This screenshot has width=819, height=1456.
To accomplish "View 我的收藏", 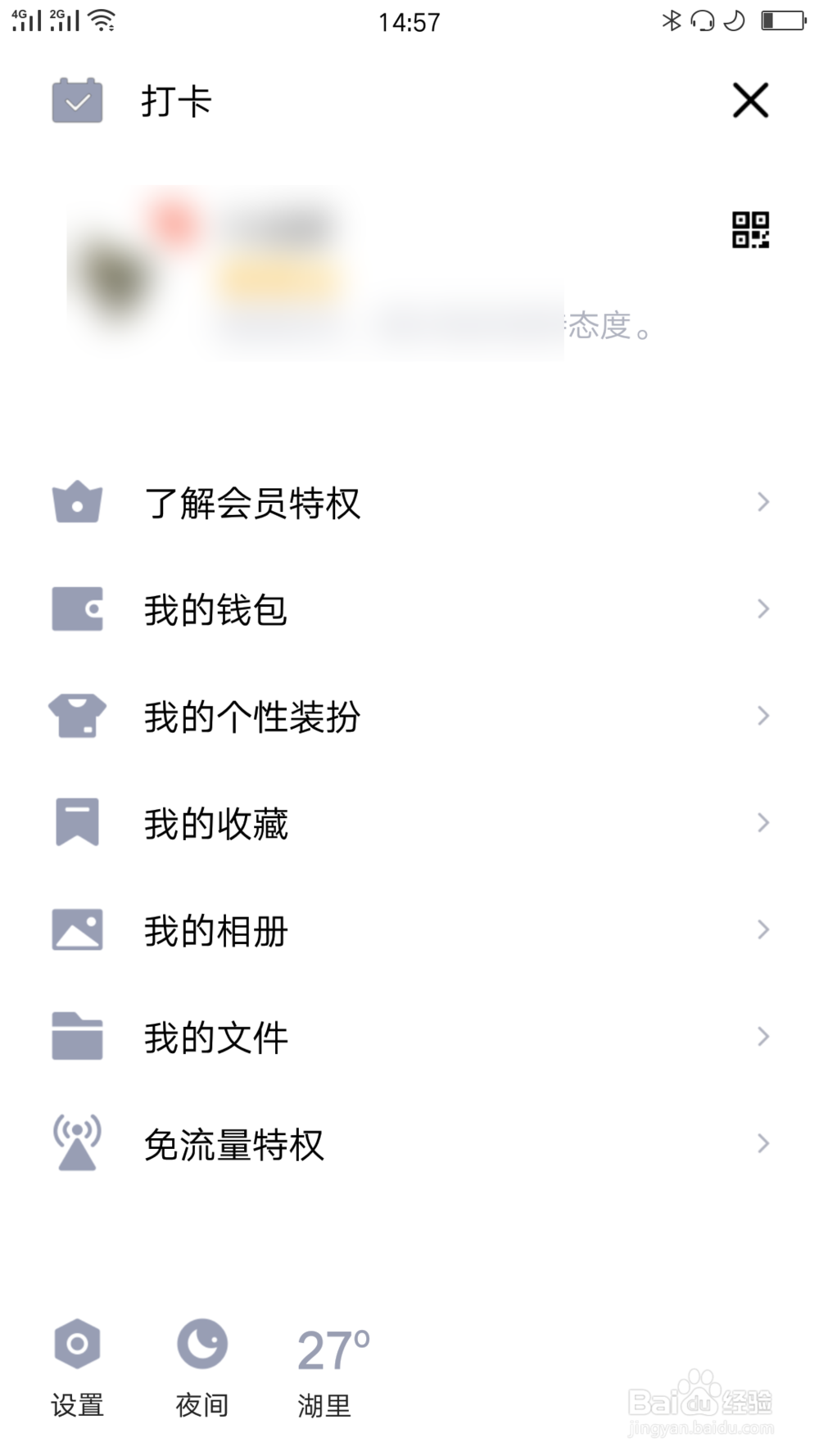I will coord(409,823).
